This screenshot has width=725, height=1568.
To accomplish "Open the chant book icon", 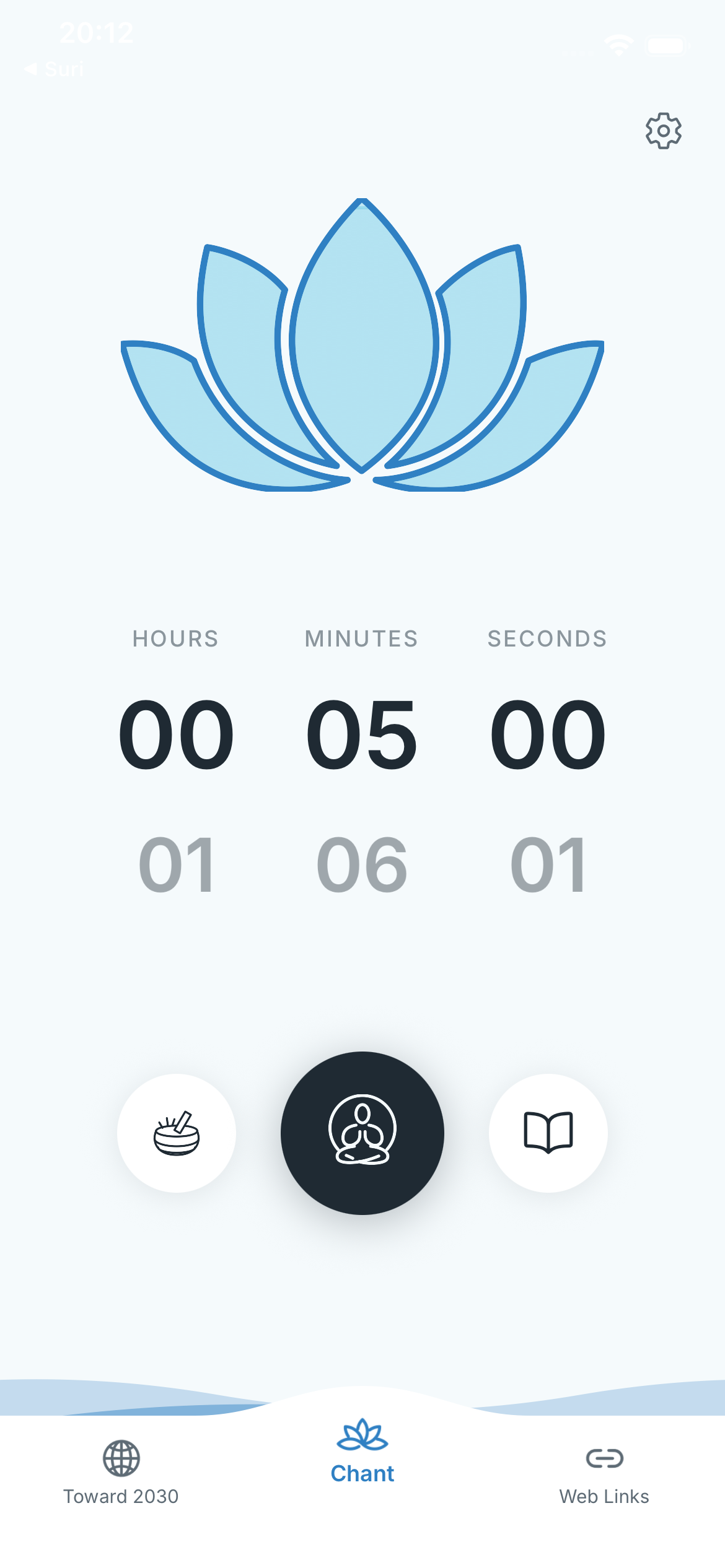I will [x=548, y=1132].
